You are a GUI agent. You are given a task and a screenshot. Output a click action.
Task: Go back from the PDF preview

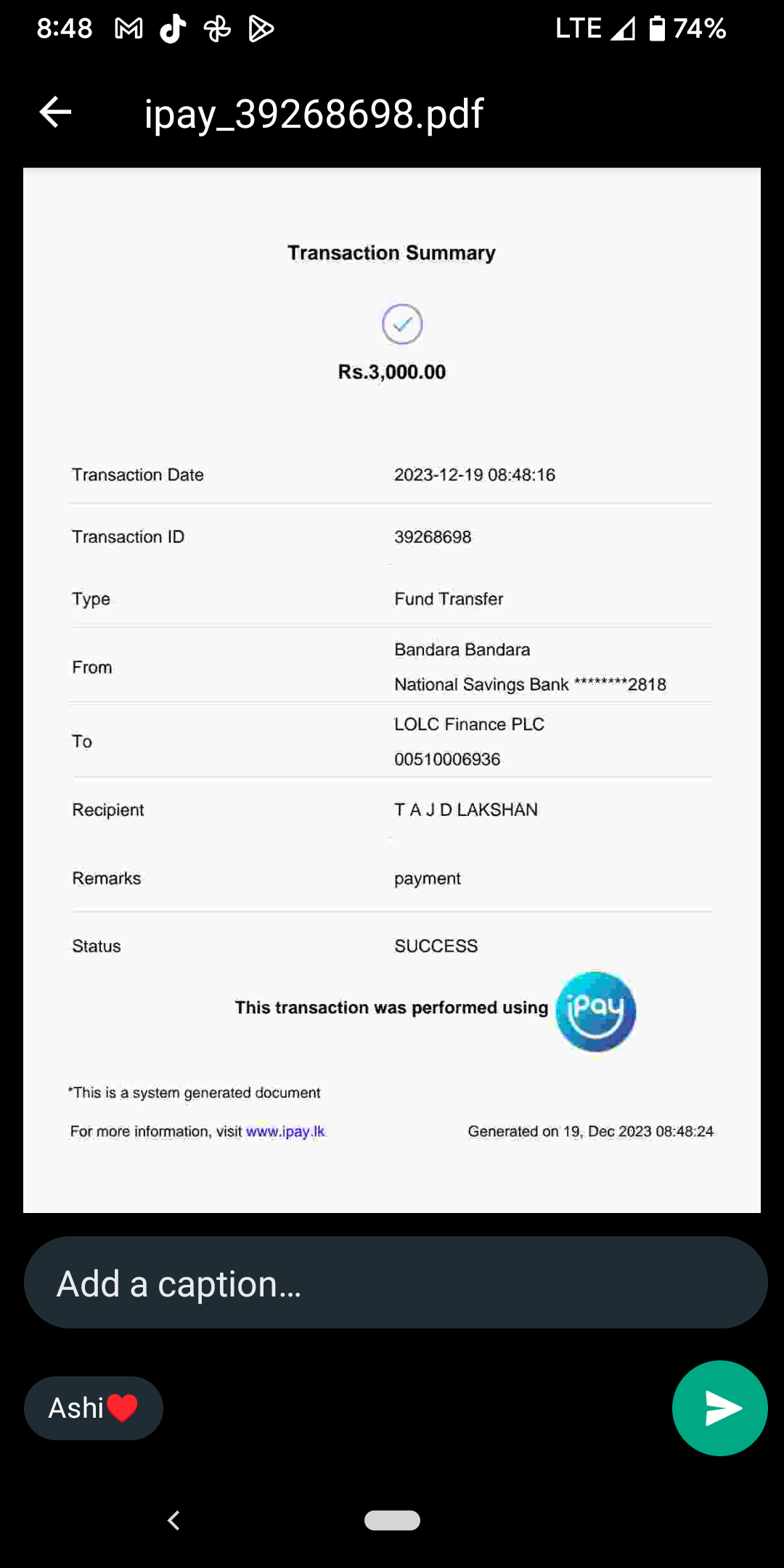point(55,113)
